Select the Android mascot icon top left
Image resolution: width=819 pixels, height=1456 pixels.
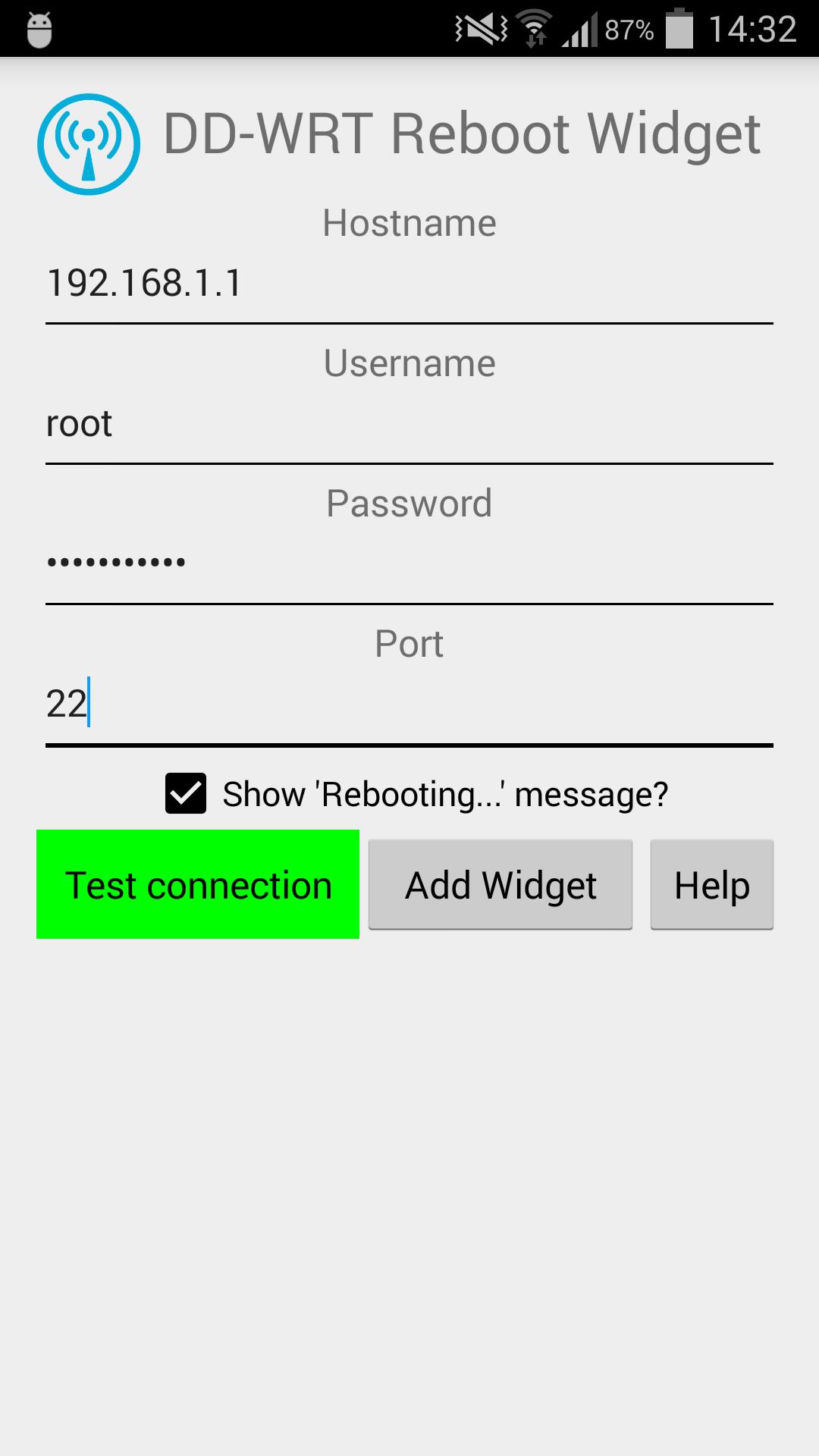tap(36, 29)
